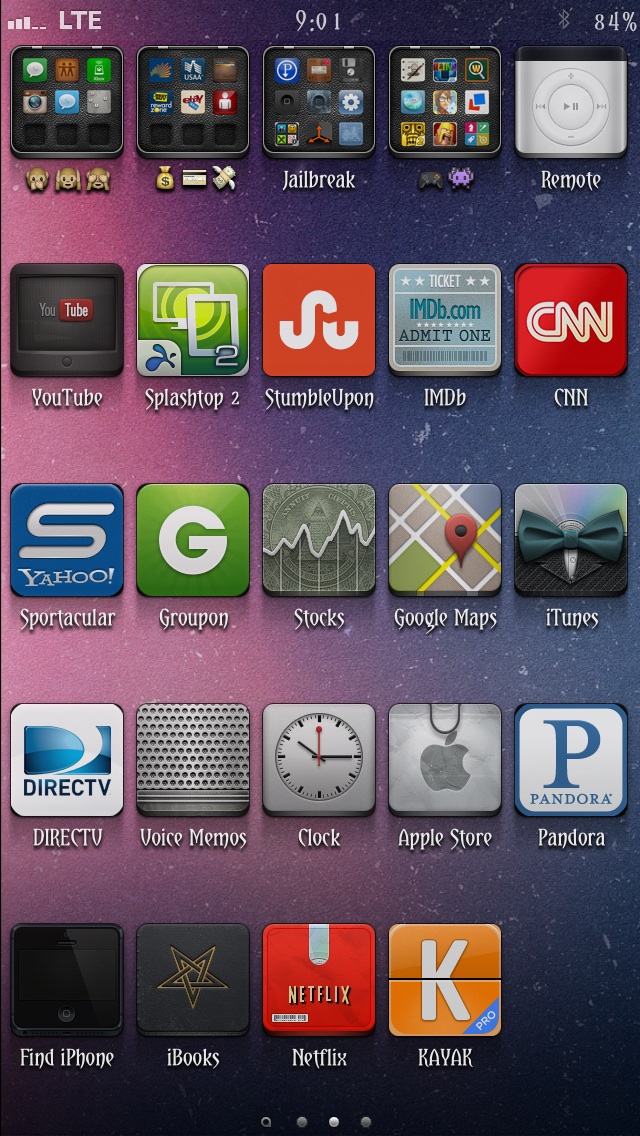This screenshot has width=640, height=1136.
Task: Open the StumbleUpon app
Action: coord(319,320)
